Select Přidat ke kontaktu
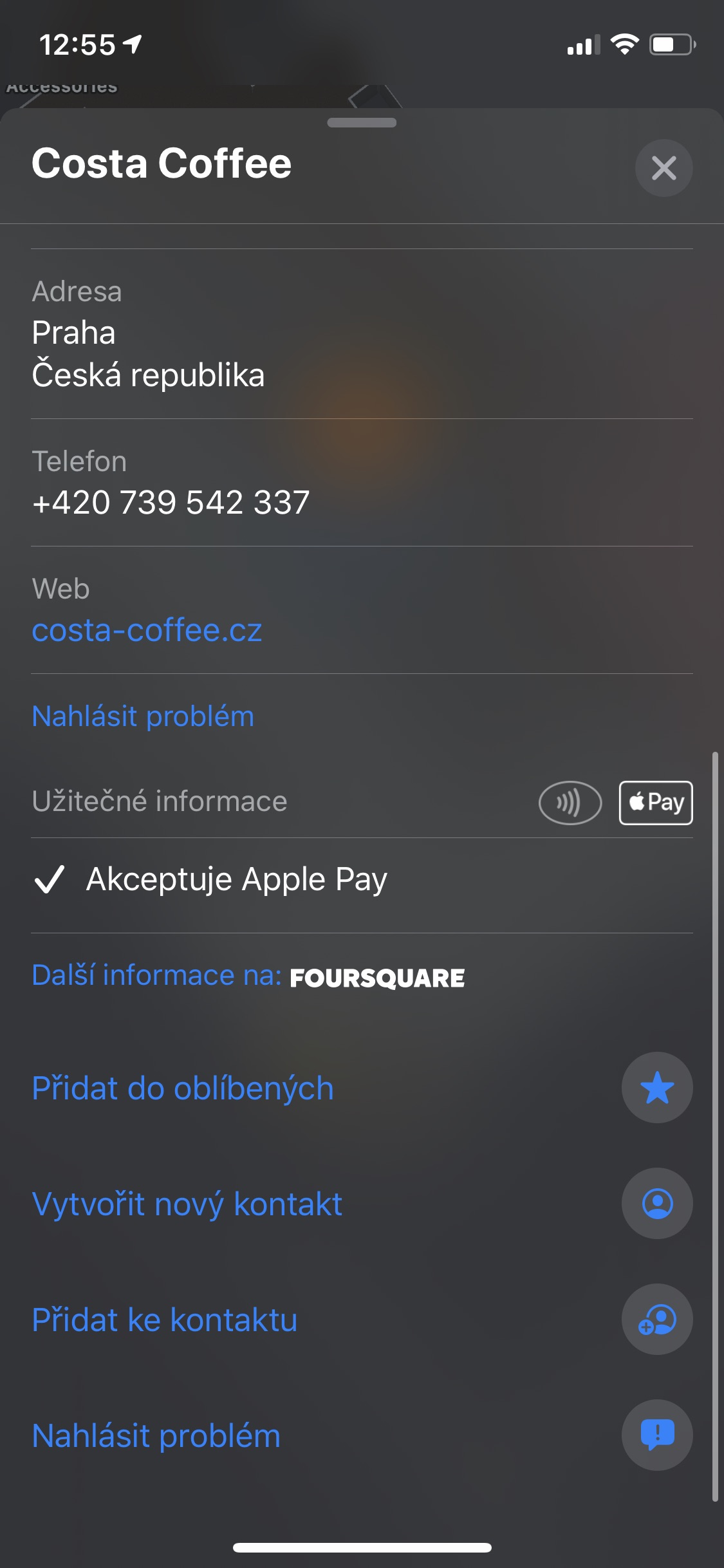724x1568 pixels. (x=165, y=1320)
